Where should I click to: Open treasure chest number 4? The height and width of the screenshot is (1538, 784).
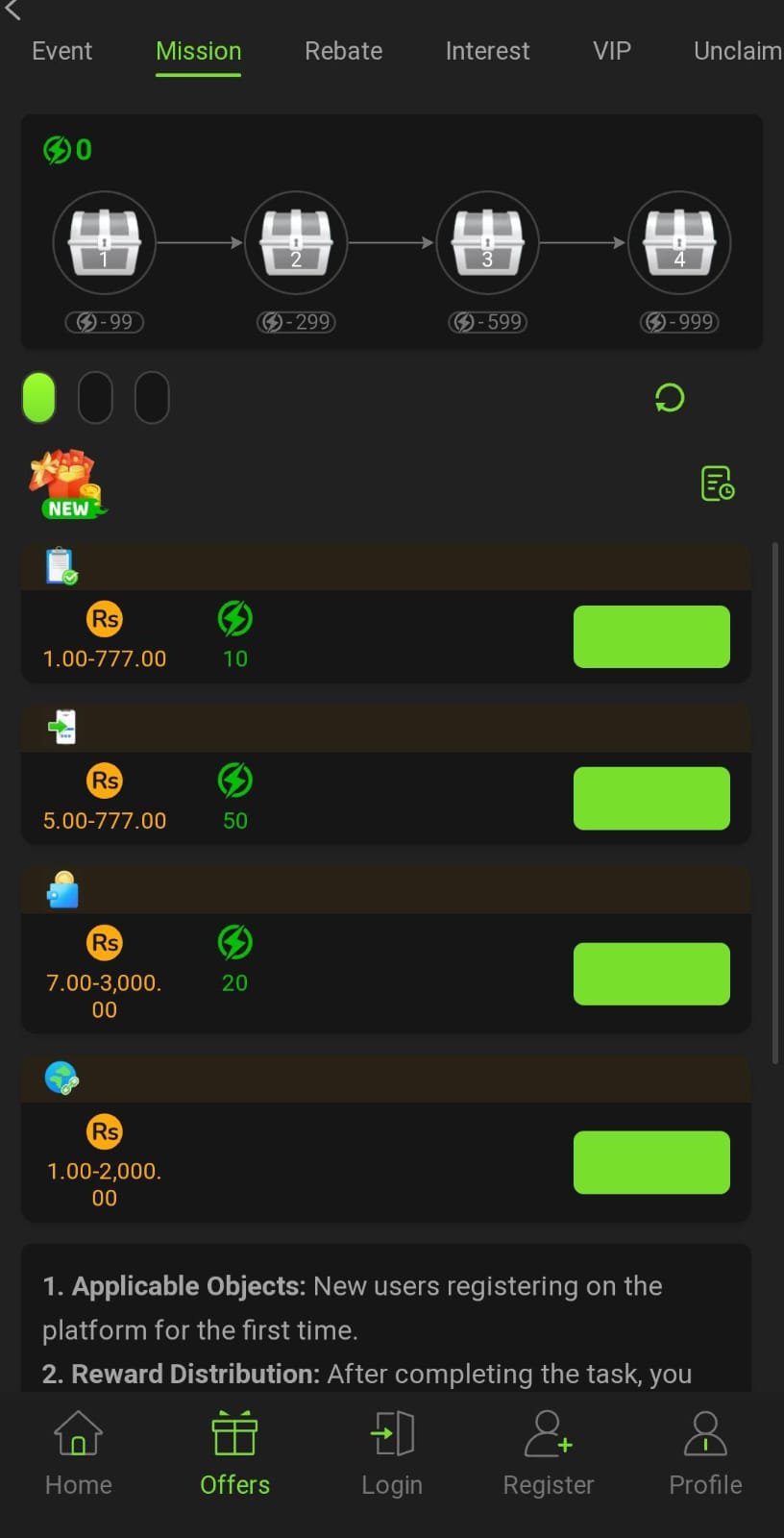(x=679, y=242)
